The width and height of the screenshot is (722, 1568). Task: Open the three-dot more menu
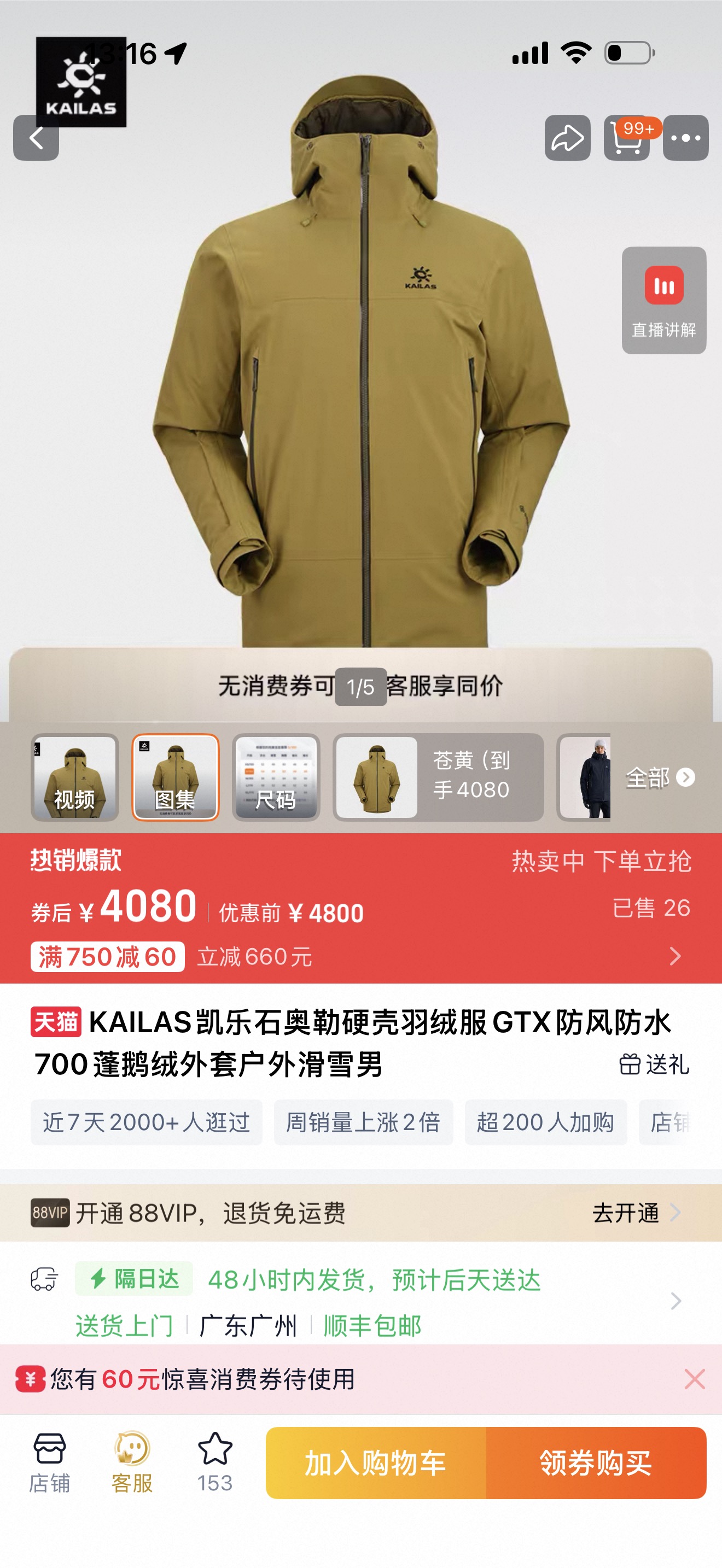pyautogui.click(x=685, y=138)
